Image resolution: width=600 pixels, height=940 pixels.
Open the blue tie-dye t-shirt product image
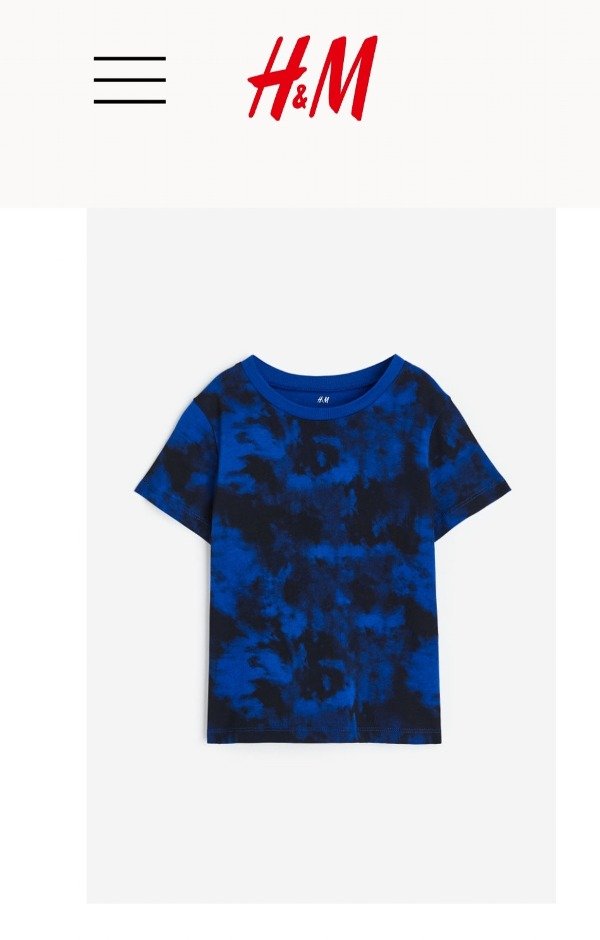(x=321, y=550)
